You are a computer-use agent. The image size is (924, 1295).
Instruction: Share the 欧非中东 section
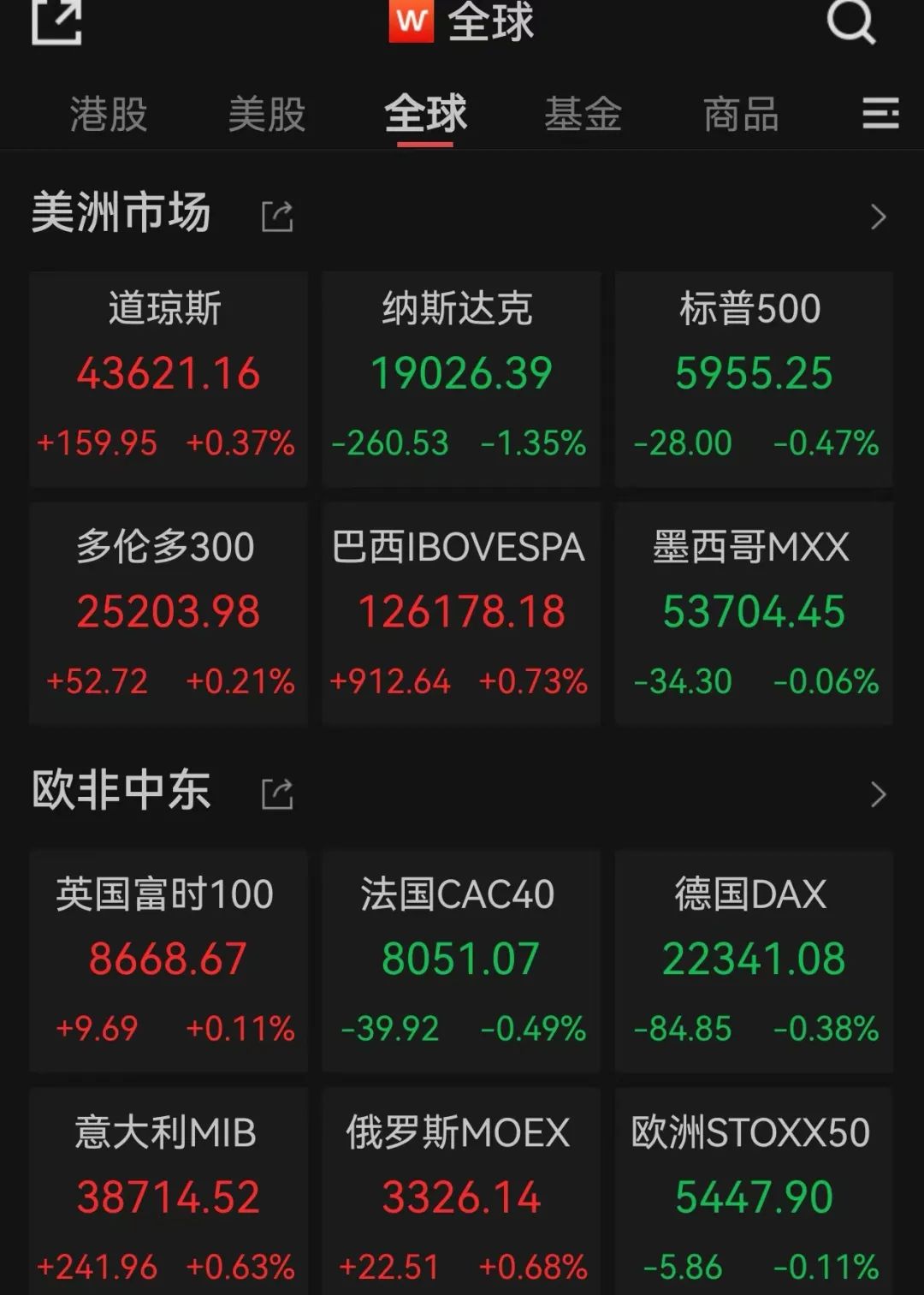coord(277,794)
